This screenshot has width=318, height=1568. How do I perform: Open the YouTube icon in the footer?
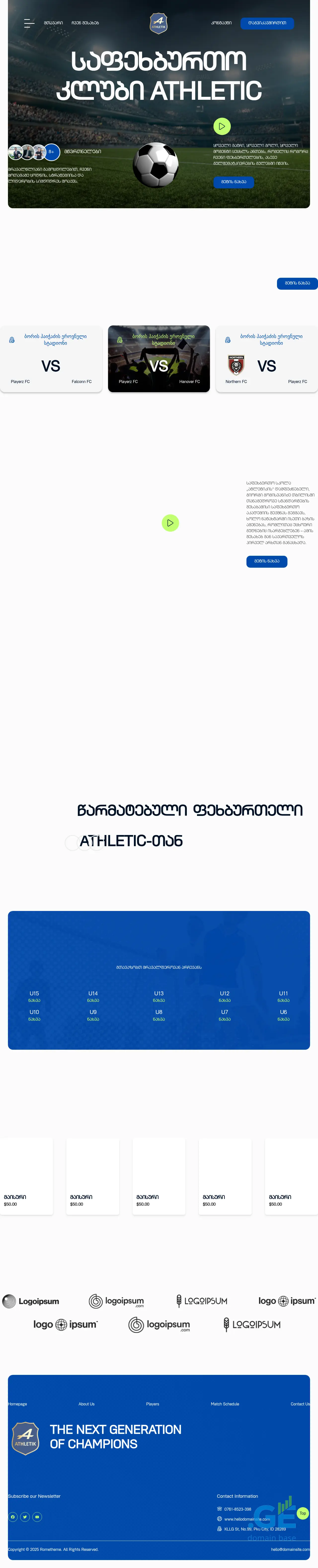37,1516
